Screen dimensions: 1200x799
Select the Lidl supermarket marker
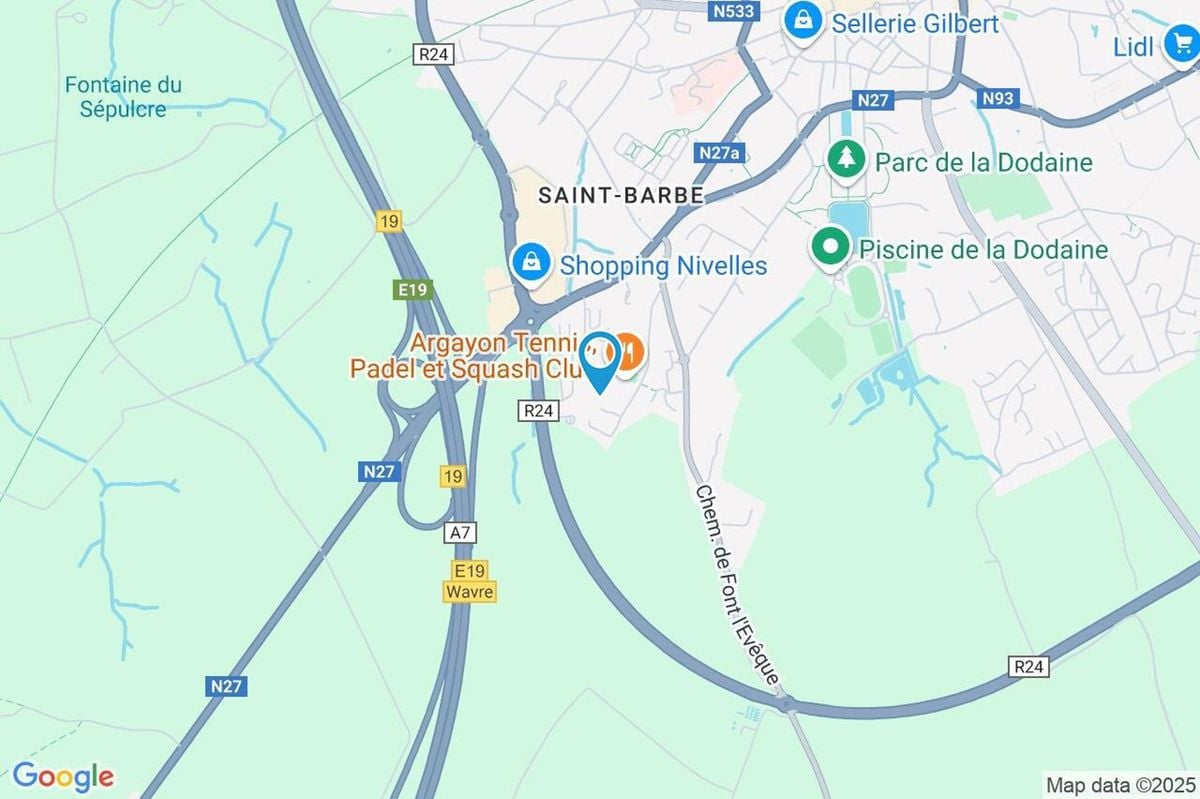(x=1181, y=44)
